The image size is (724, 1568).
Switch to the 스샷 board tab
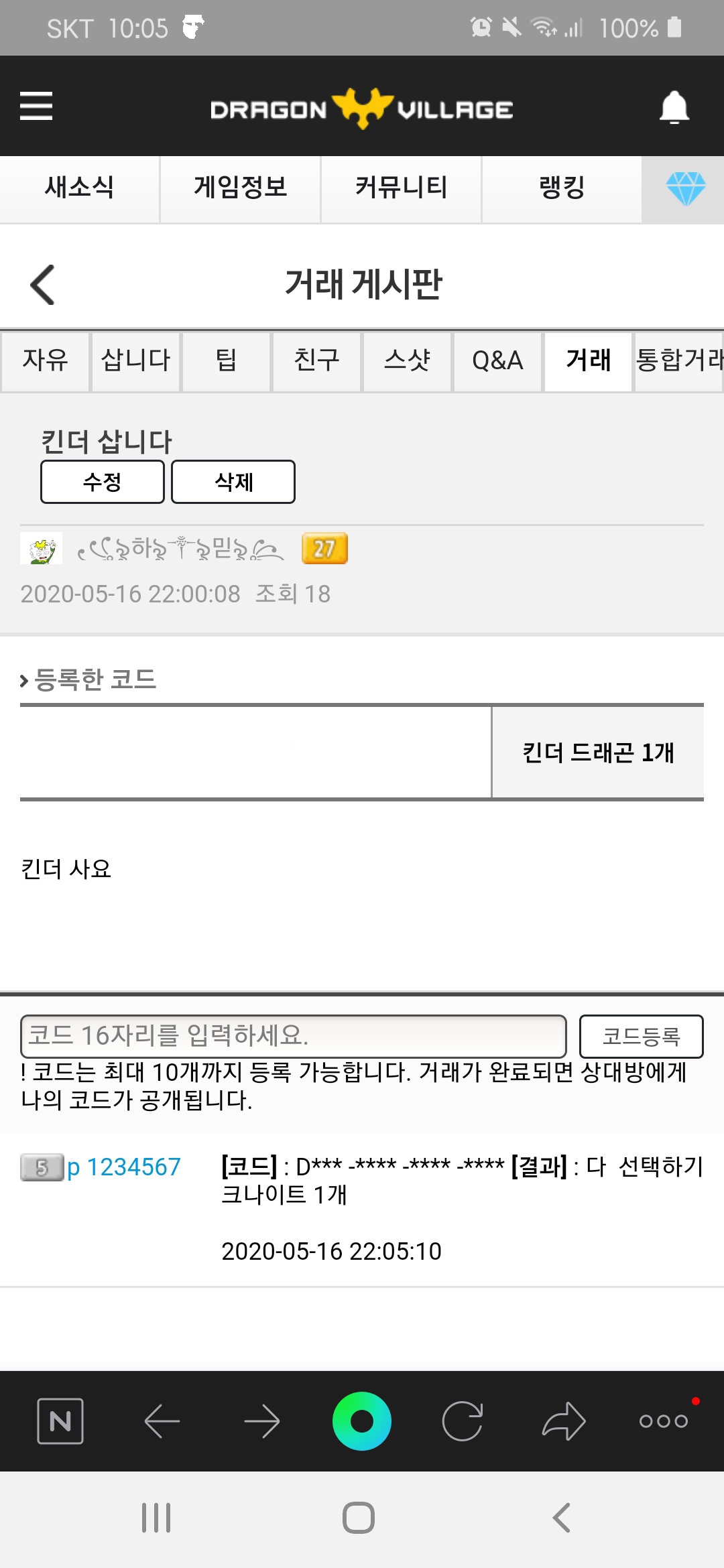[407, 361]
